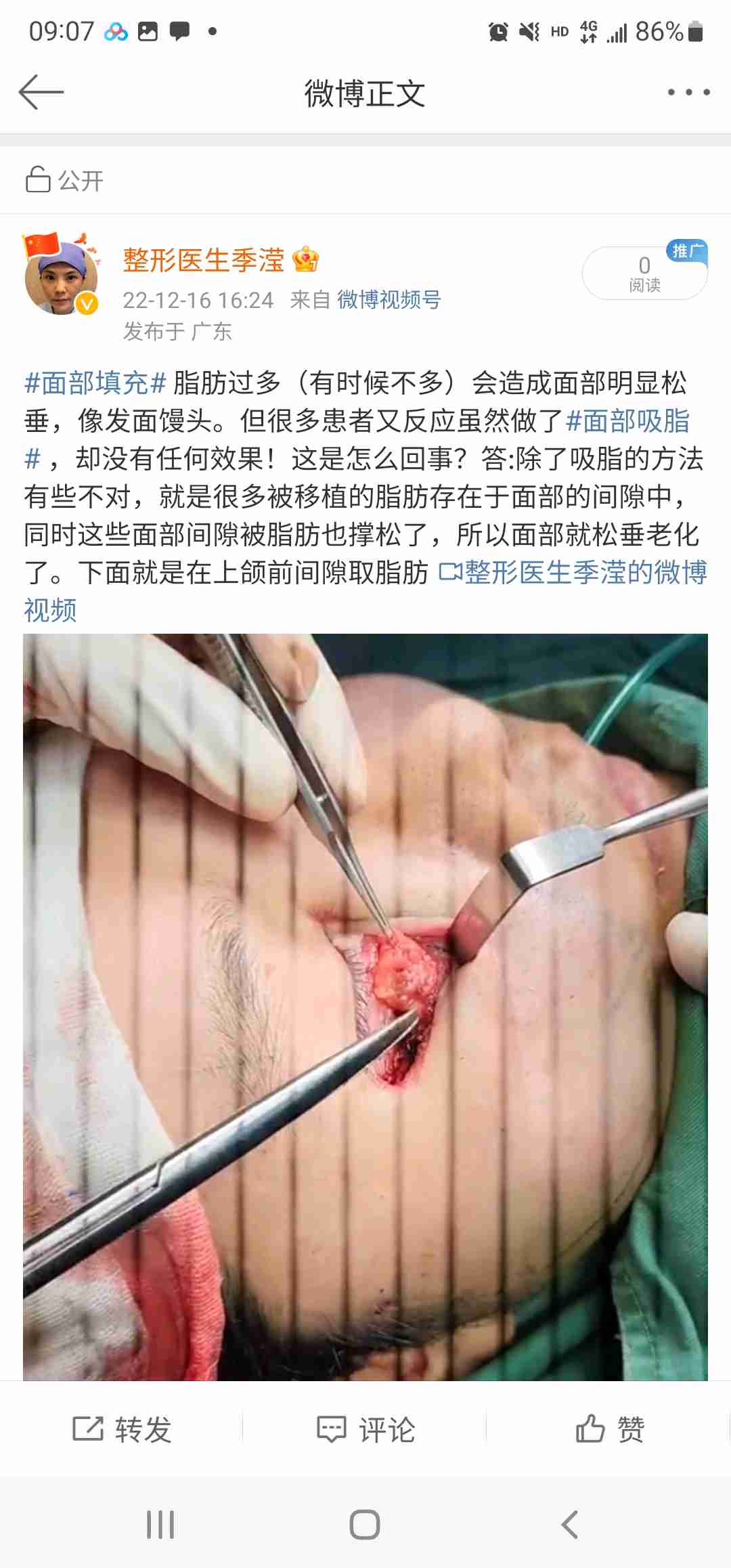This screenshot has height=1568, width=731.
Task: Open the three-dot overflow menu
Action: click(x=688, y=92)
